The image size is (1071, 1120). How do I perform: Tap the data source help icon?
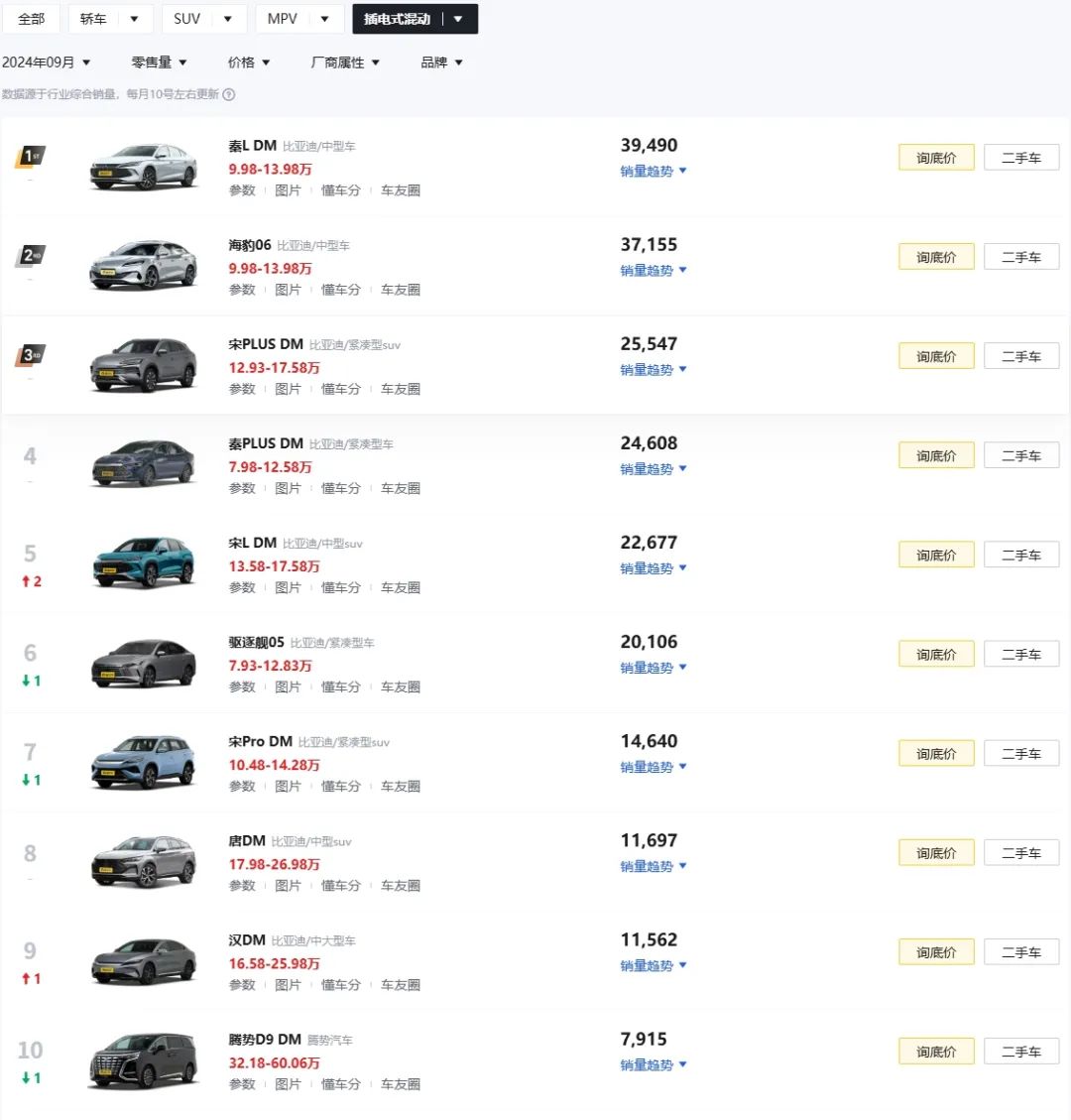229,95
